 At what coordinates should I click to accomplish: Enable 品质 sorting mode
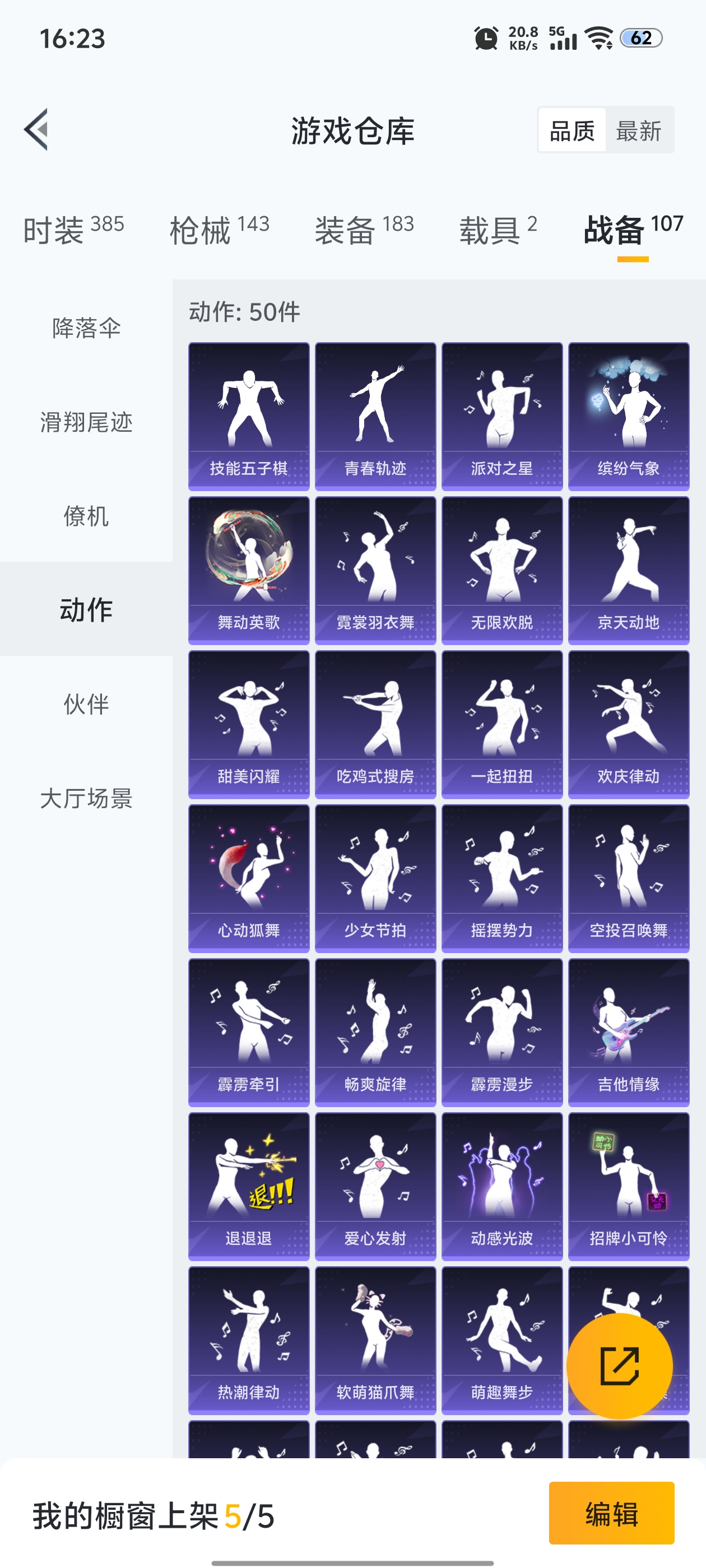coord(572,131)
